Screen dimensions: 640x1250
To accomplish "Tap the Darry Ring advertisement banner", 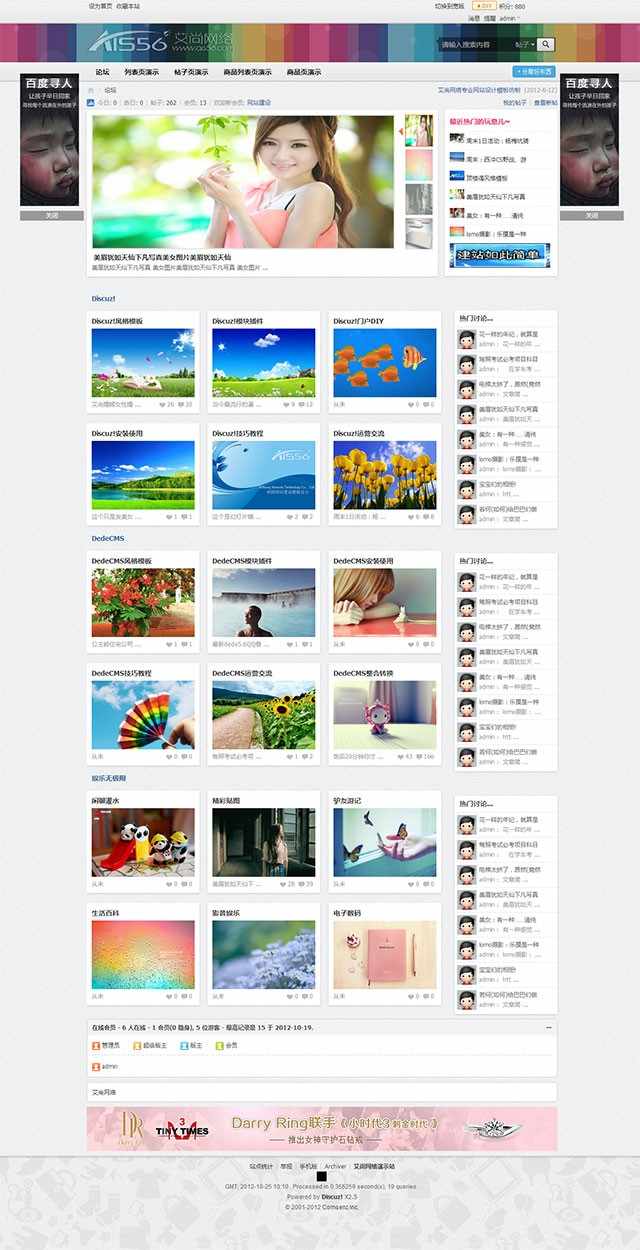I will [x=321, y=1128].
